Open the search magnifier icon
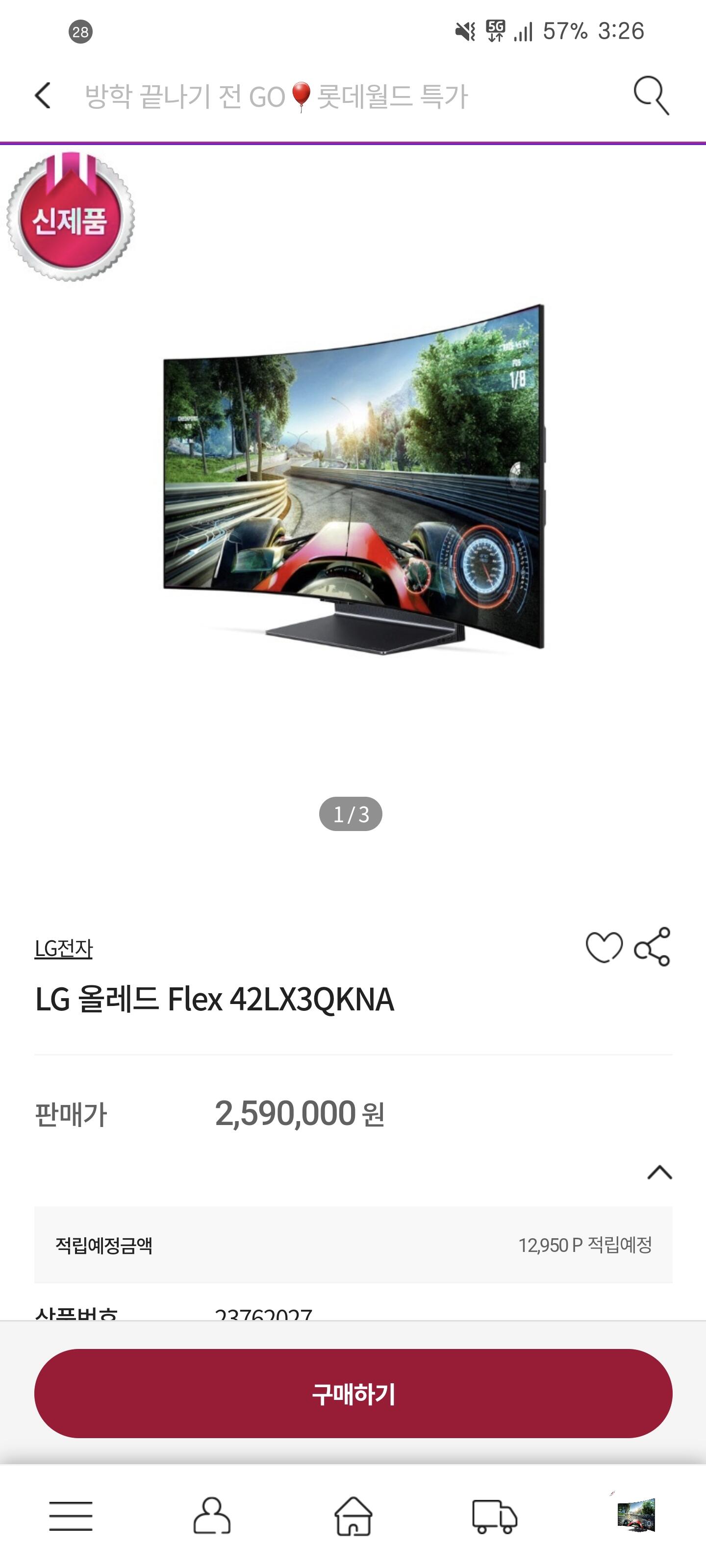This screenshot has width=706, height=1568. (651, 96)
